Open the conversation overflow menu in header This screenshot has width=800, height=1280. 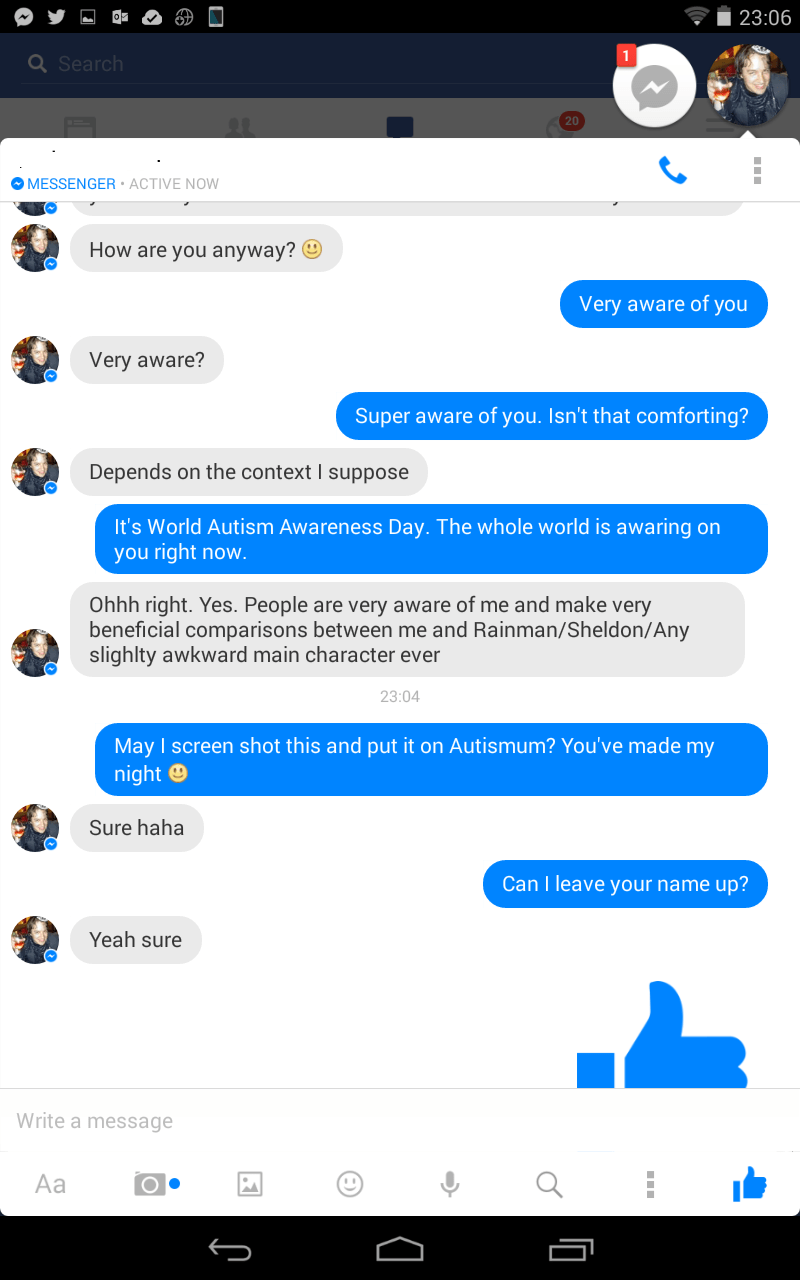757,171
